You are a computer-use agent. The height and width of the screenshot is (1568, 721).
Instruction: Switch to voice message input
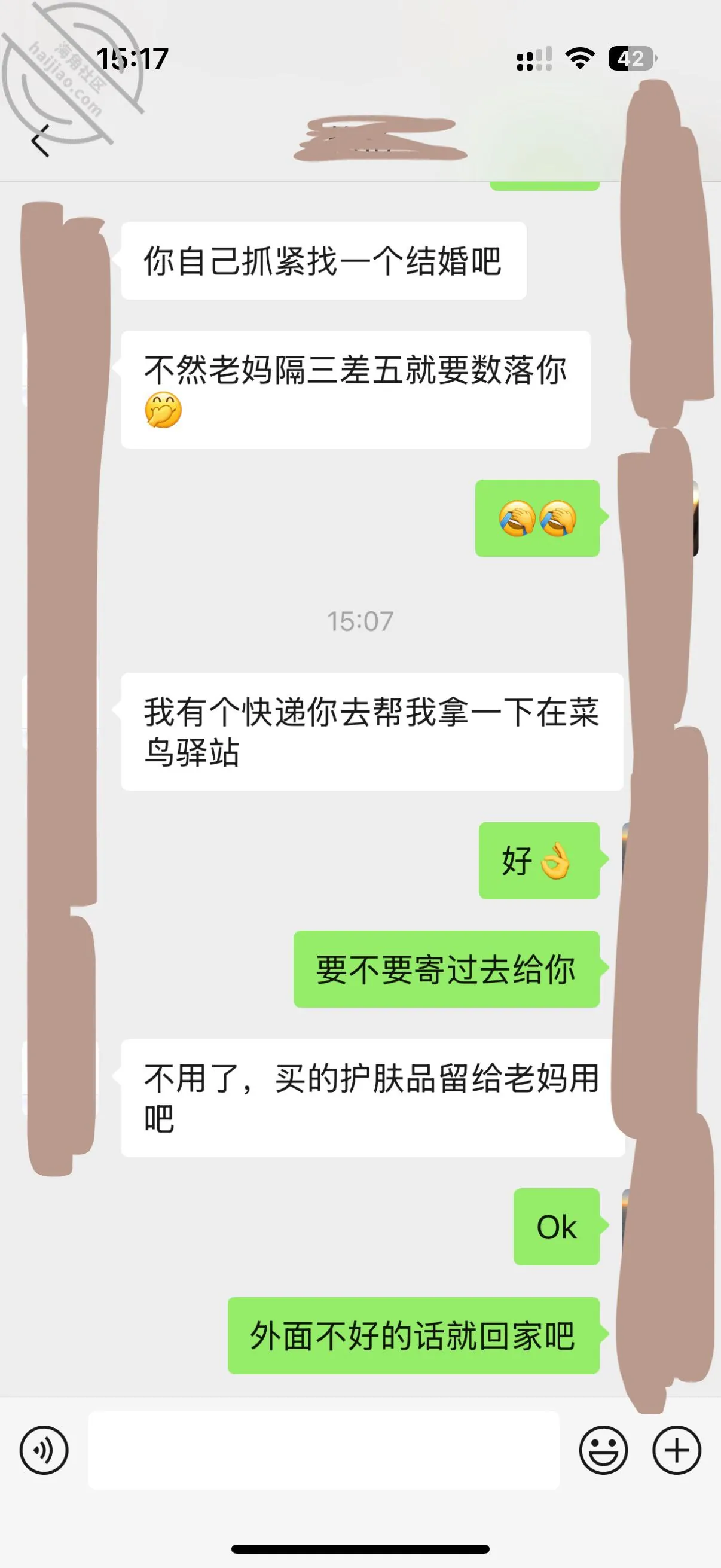click(44, 1451)
